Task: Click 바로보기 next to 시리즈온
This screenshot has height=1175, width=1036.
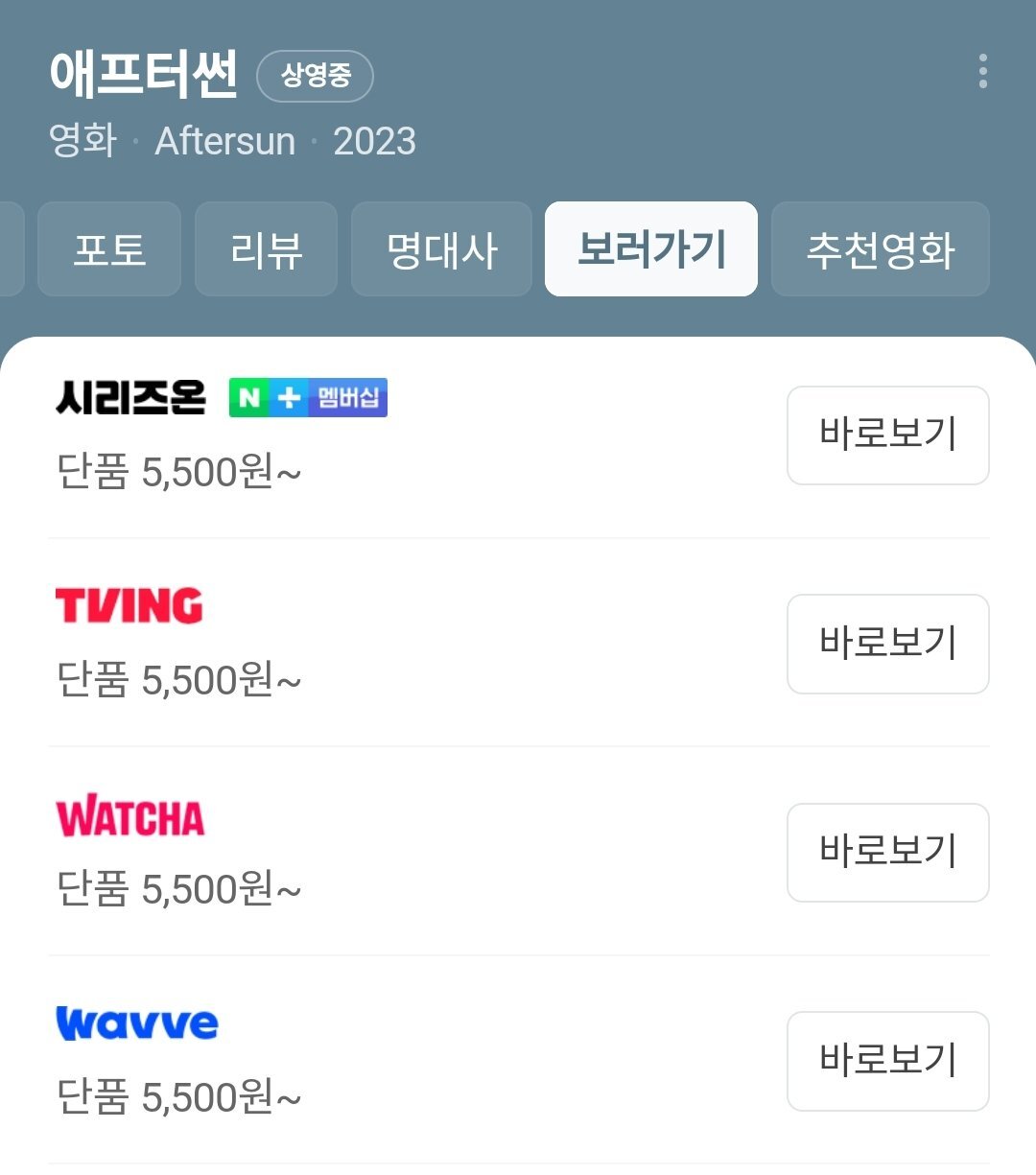Action: click(887, 435)
